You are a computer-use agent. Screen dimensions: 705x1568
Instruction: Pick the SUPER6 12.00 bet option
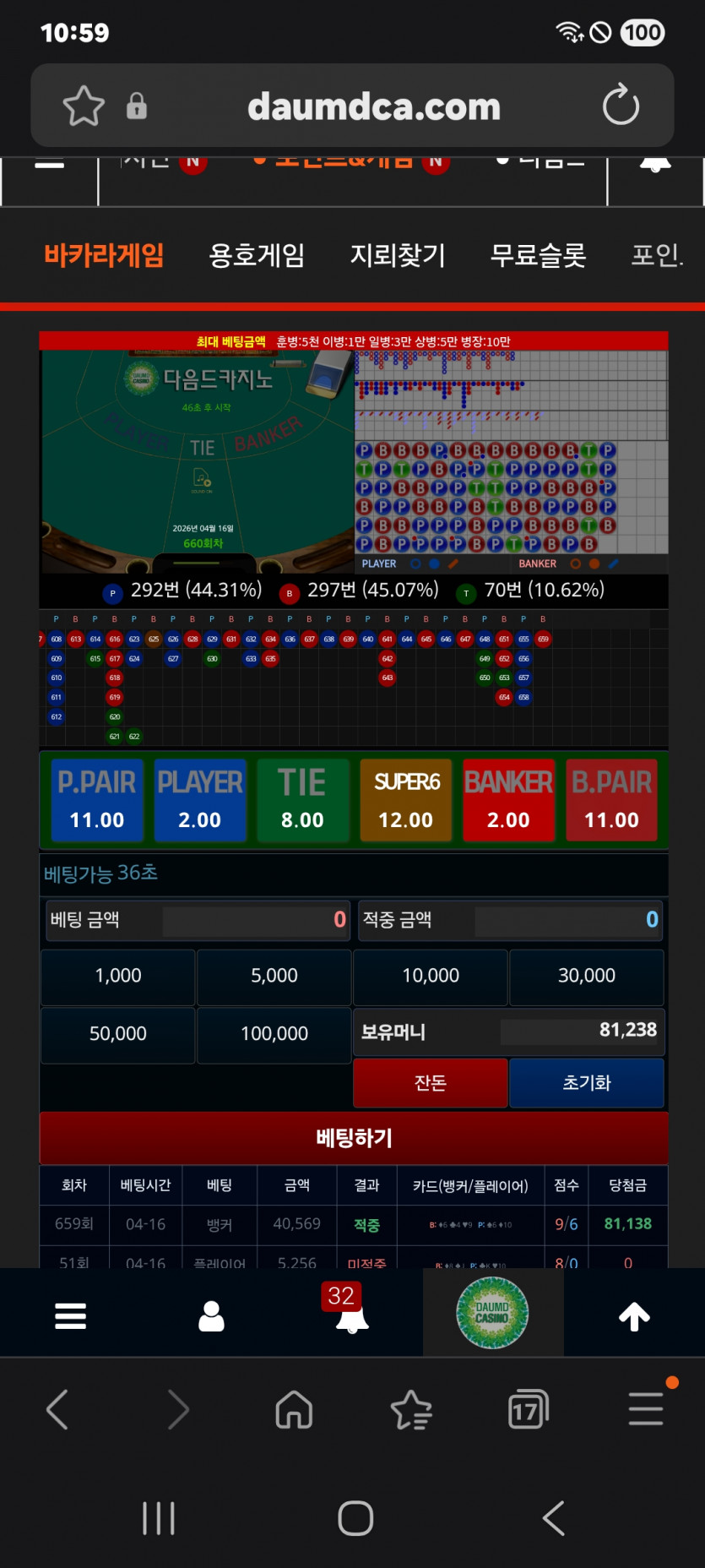[405, 799]
